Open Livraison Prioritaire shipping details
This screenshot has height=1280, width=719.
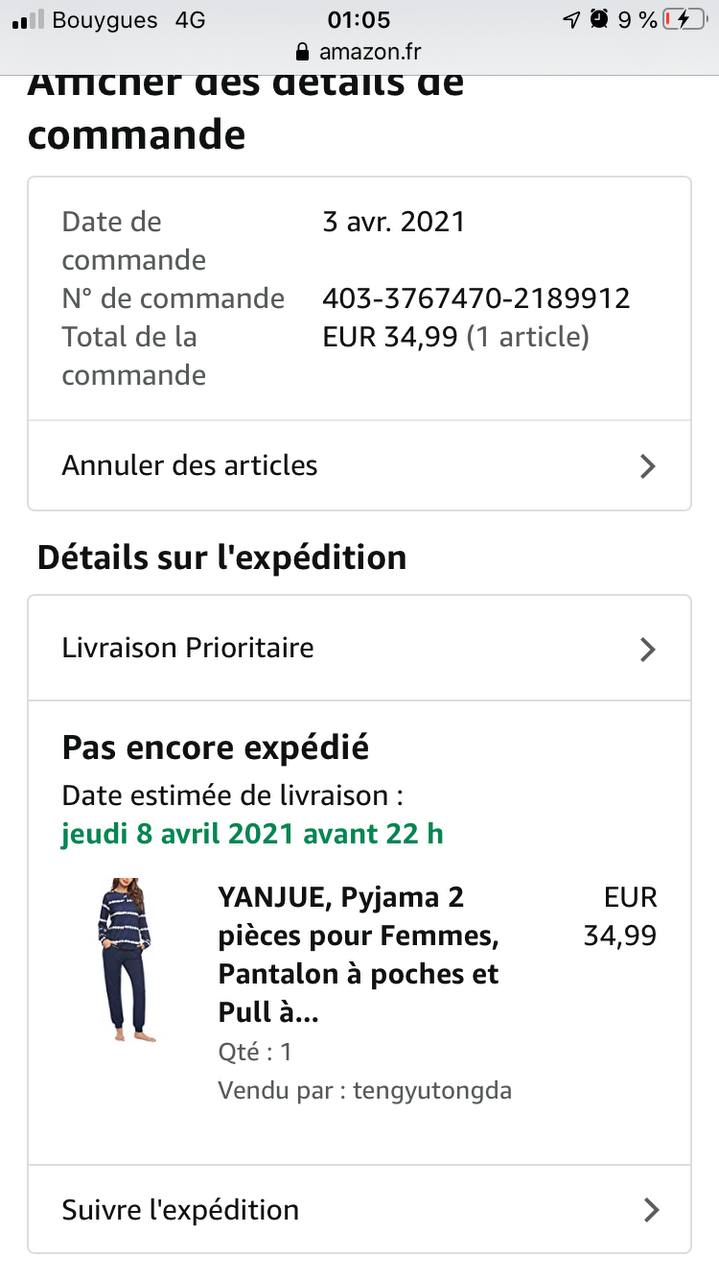pos(359,648)
